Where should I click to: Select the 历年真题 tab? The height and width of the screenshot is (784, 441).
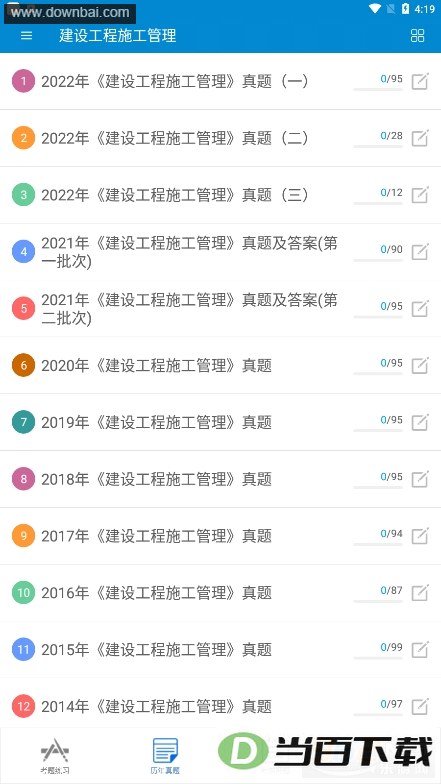coord(165,755)
